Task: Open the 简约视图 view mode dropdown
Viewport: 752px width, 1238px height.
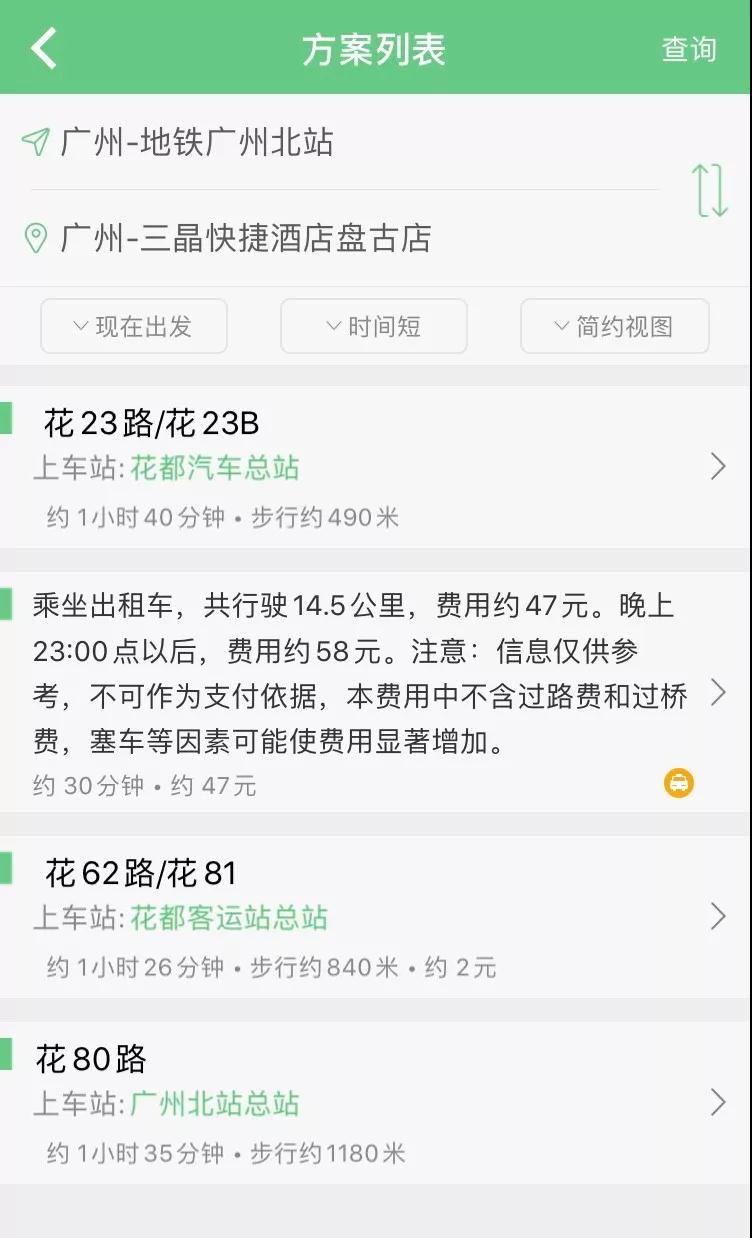Action: coord(614,326)
